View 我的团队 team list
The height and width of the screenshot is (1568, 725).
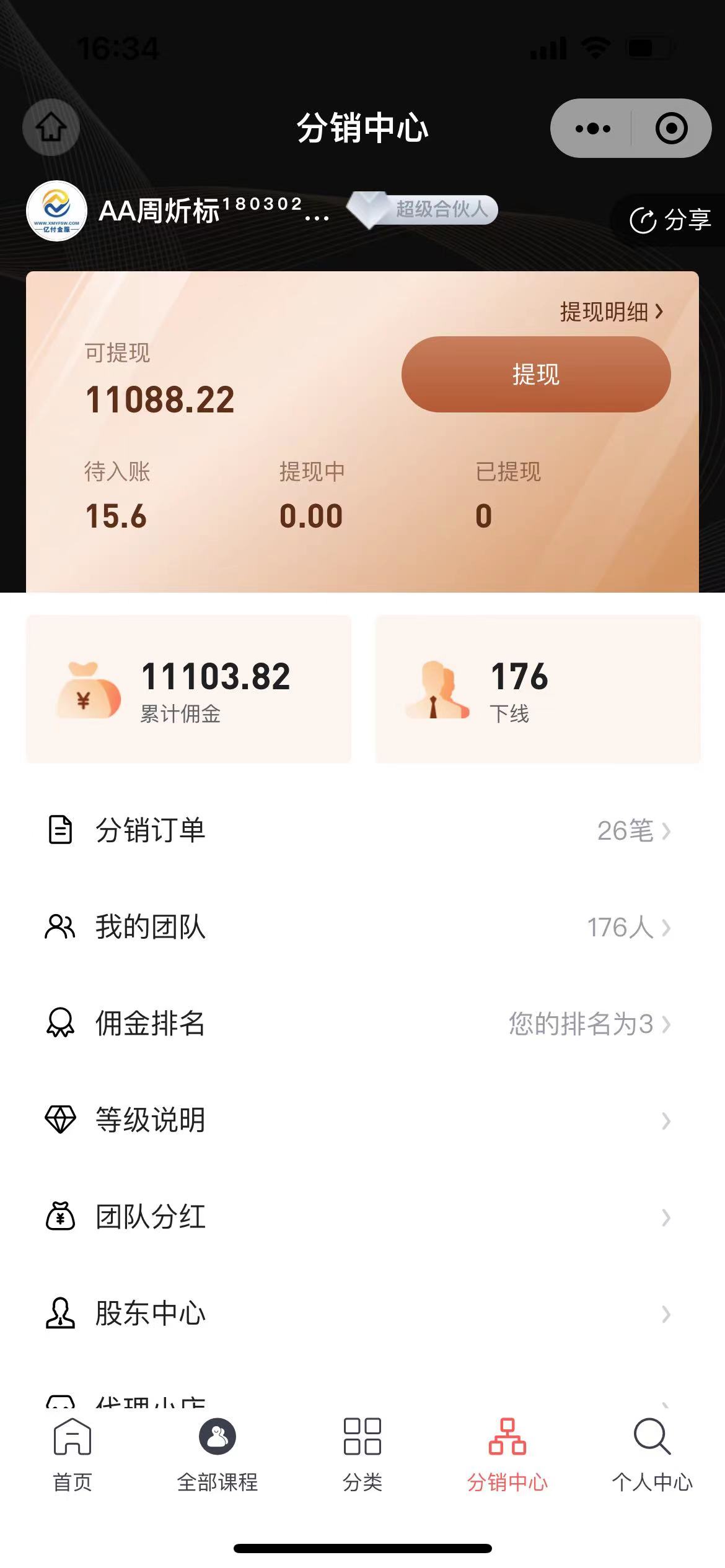click(362, 927)
